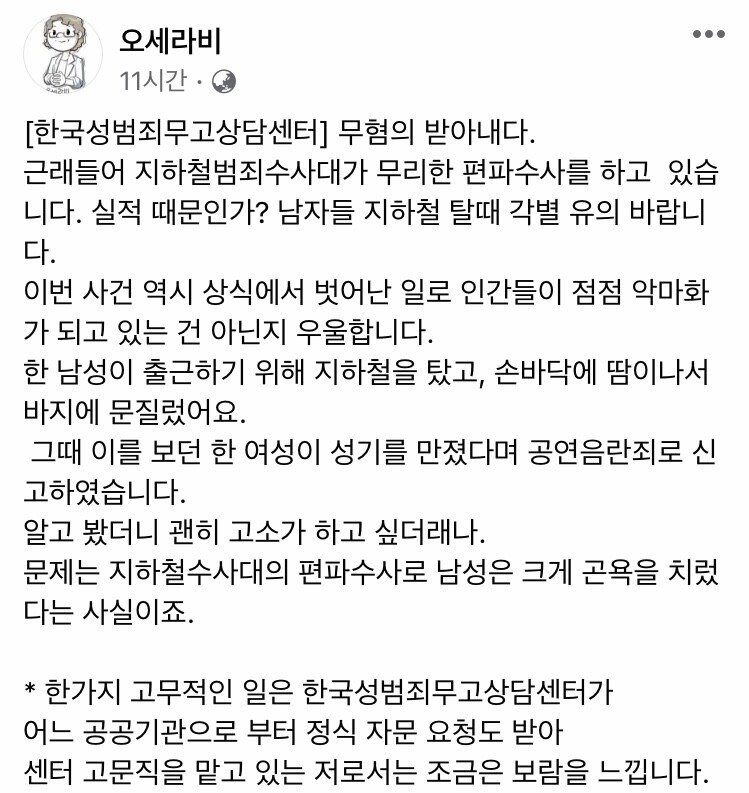Open the 11시간 post timestamp

(152, 80)
